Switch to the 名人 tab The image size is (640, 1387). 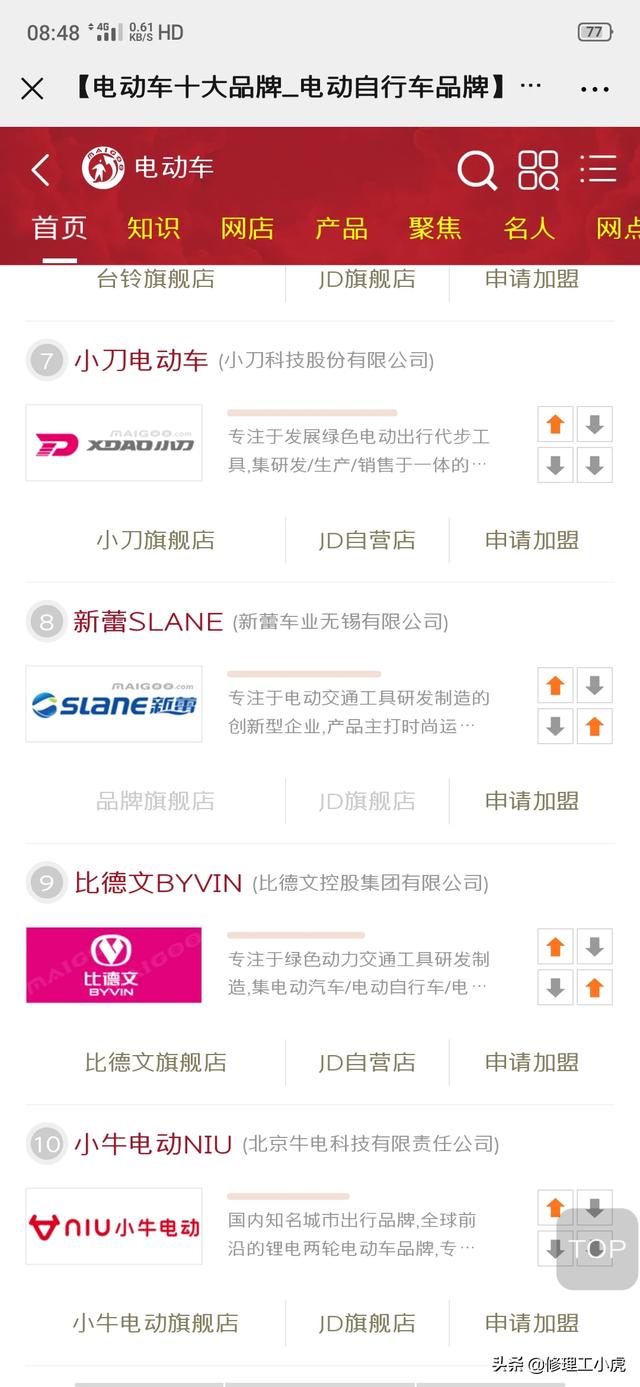(x=529, y=228)
